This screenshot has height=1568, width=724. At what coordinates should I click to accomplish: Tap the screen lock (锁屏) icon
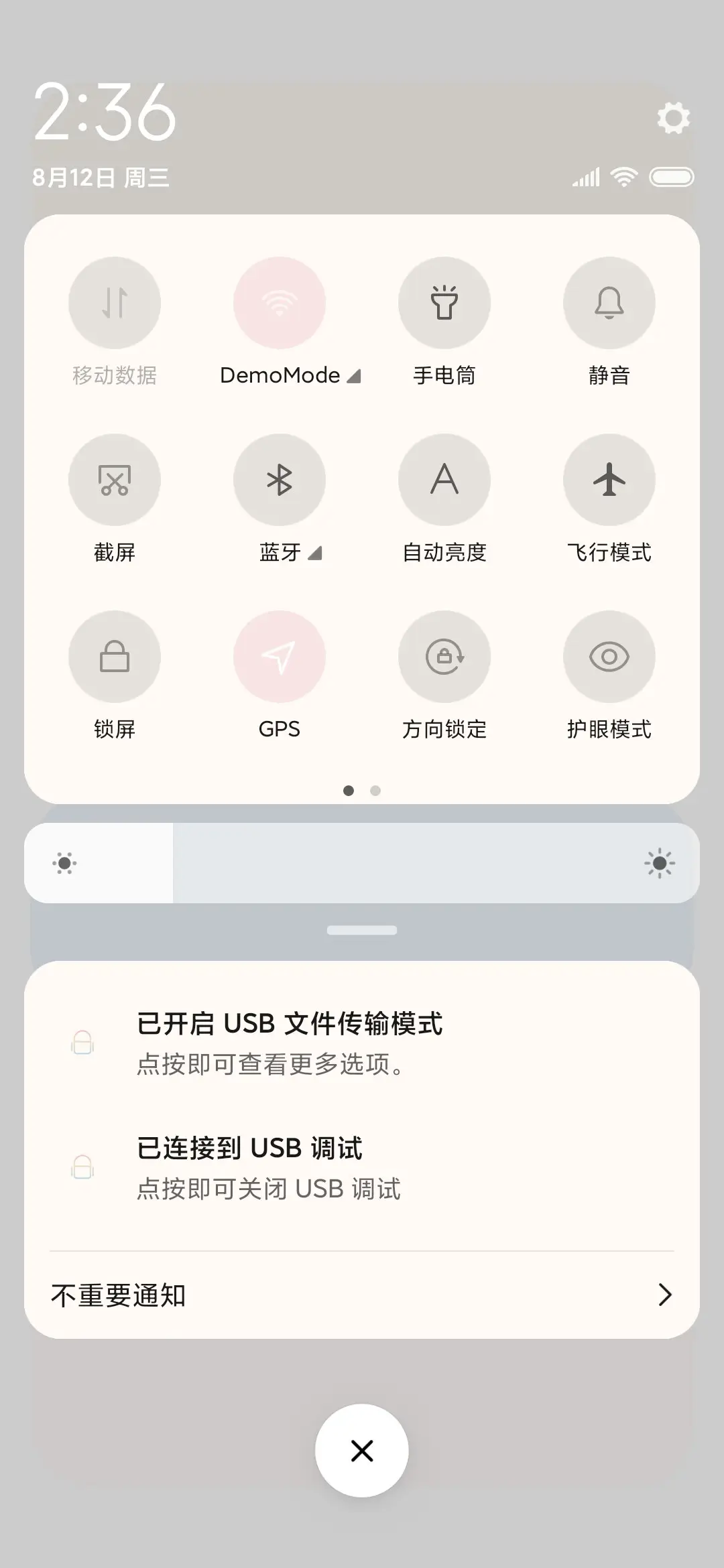pos(115,657)
